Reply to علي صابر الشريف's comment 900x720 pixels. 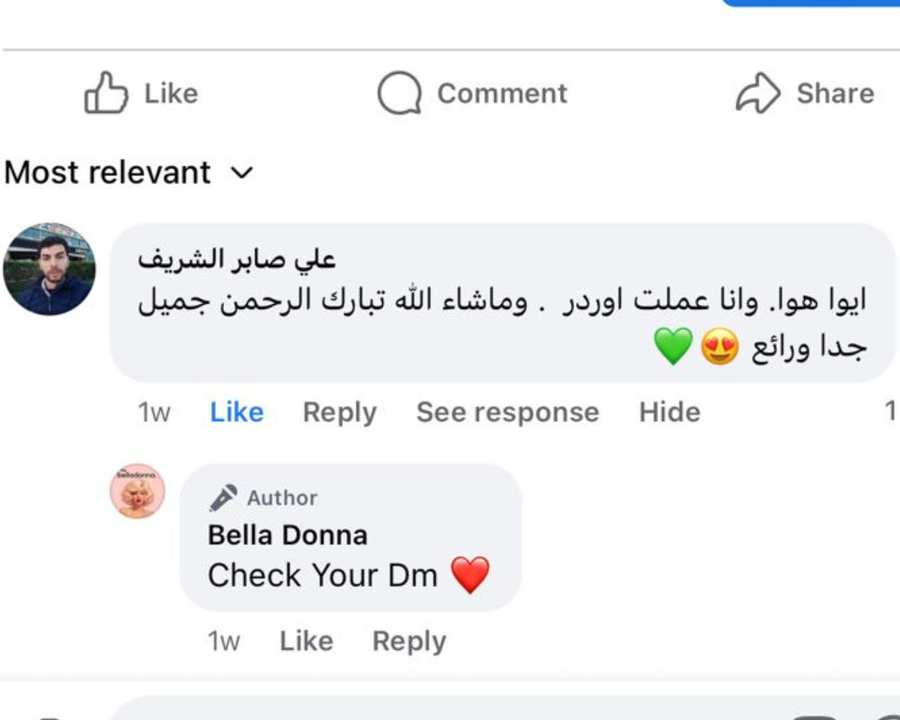point(340,412)
